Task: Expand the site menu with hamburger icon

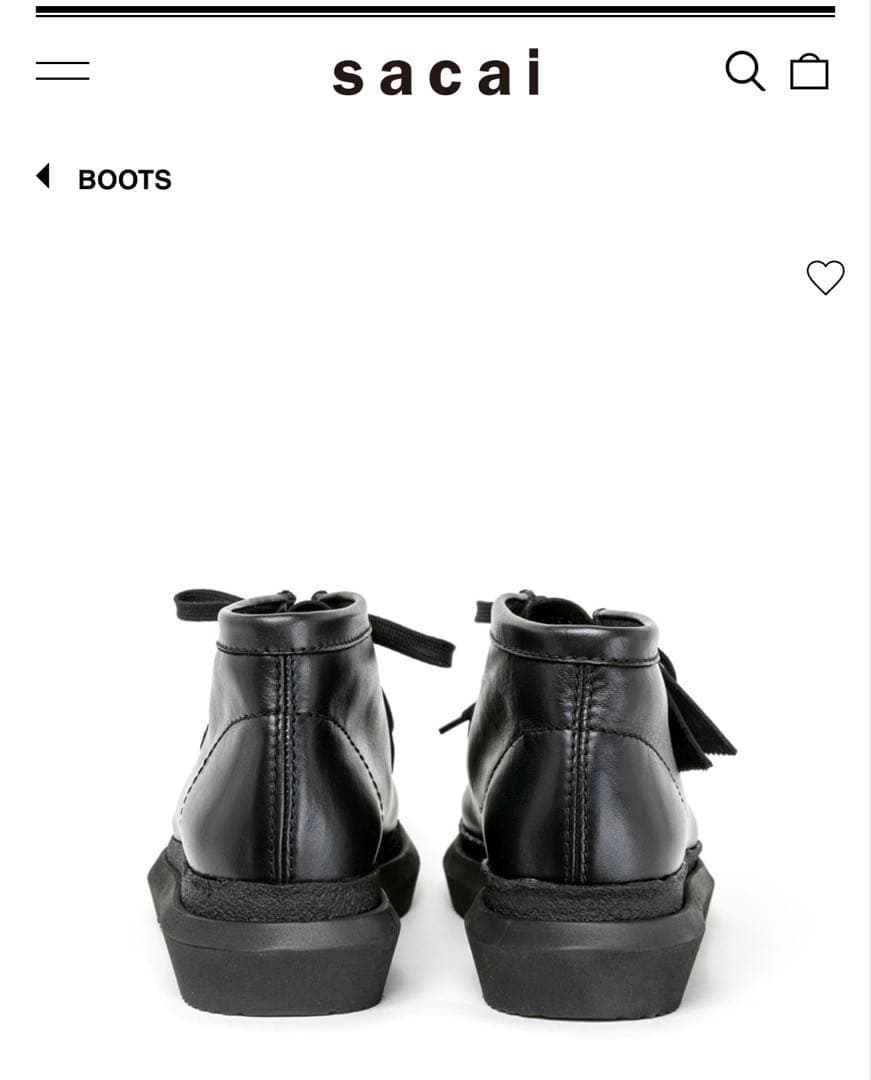Action: pyautogui.click(x=63, y=72)
